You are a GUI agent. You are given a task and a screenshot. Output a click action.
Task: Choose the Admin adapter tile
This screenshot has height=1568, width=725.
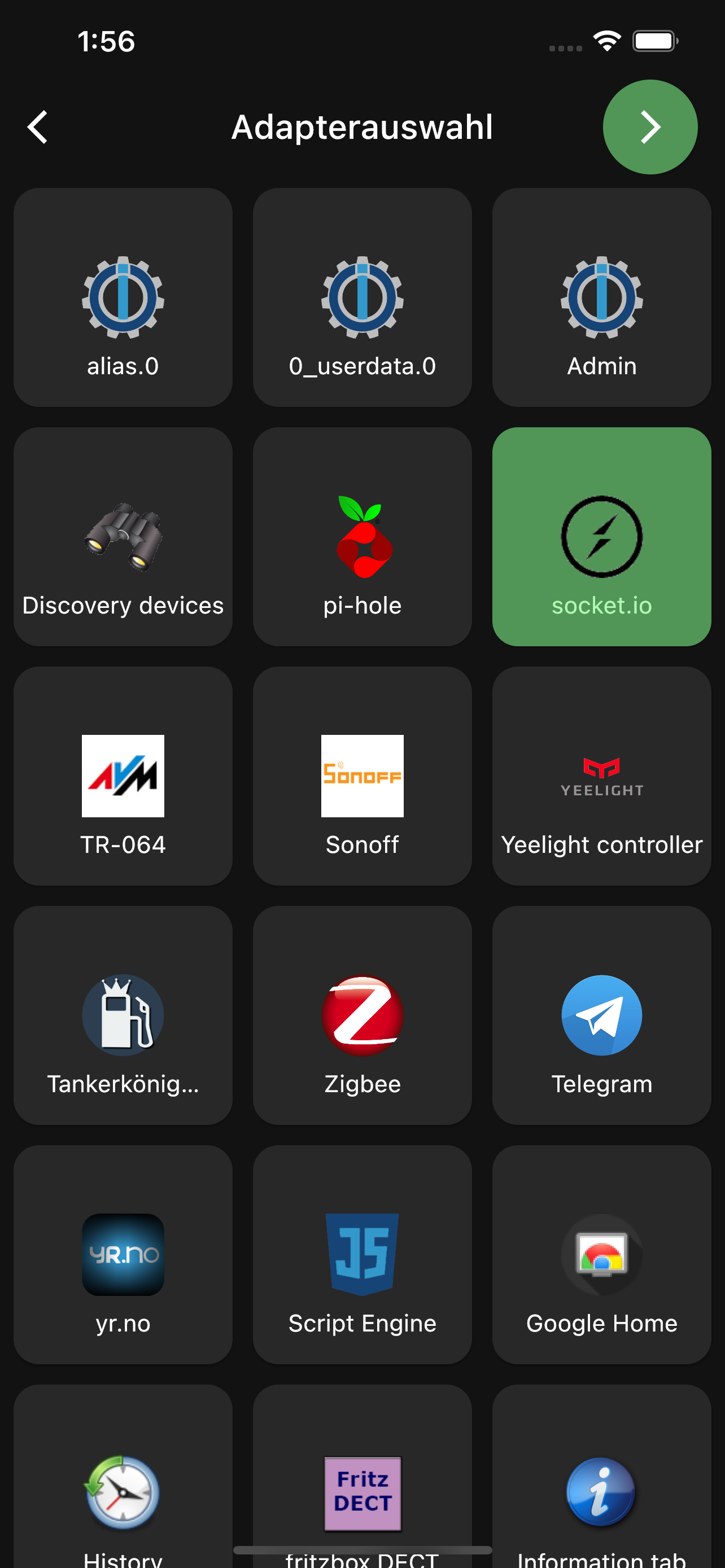pyautogui.click(x=601, y=297)
